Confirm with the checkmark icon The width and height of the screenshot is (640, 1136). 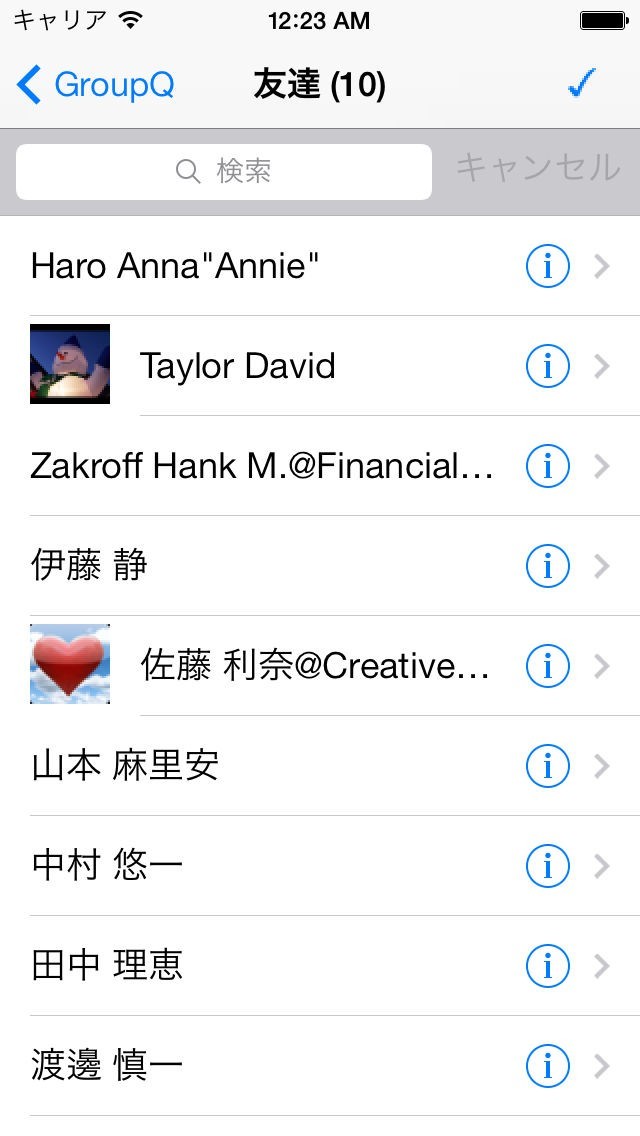[x=580, y=85]
